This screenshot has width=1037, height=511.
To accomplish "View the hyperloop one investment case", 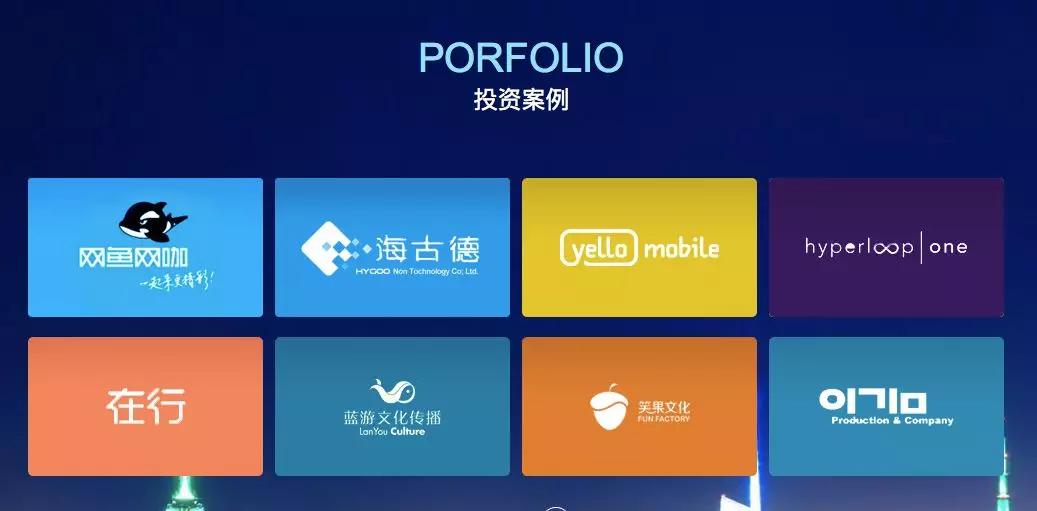I will pos(886,247).
